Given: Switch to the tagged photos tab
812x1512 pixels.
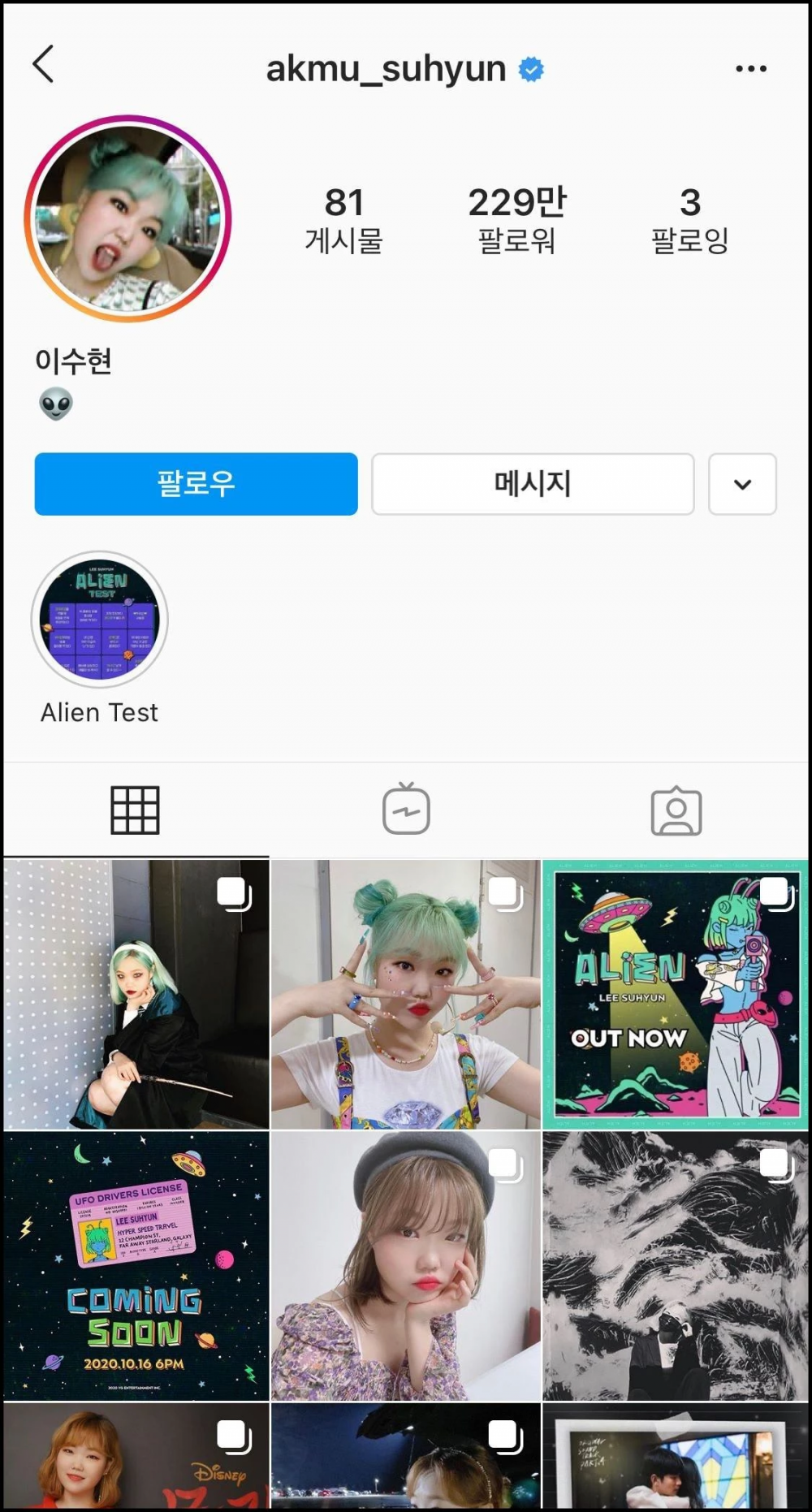Looking at the screenshot, I should (676, 810).
